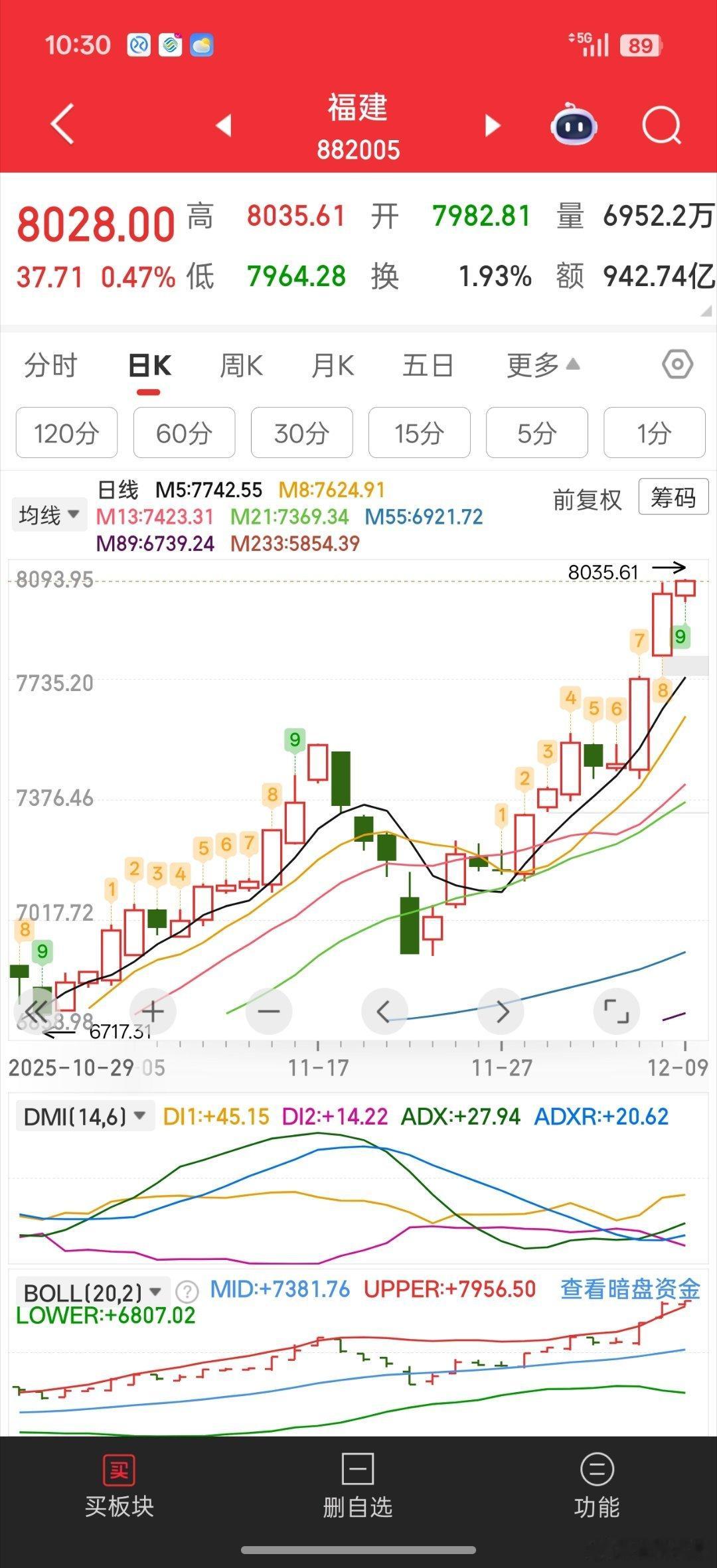Open fullscreen chart view icon
717x1568 pixels.
point(616,1011)
